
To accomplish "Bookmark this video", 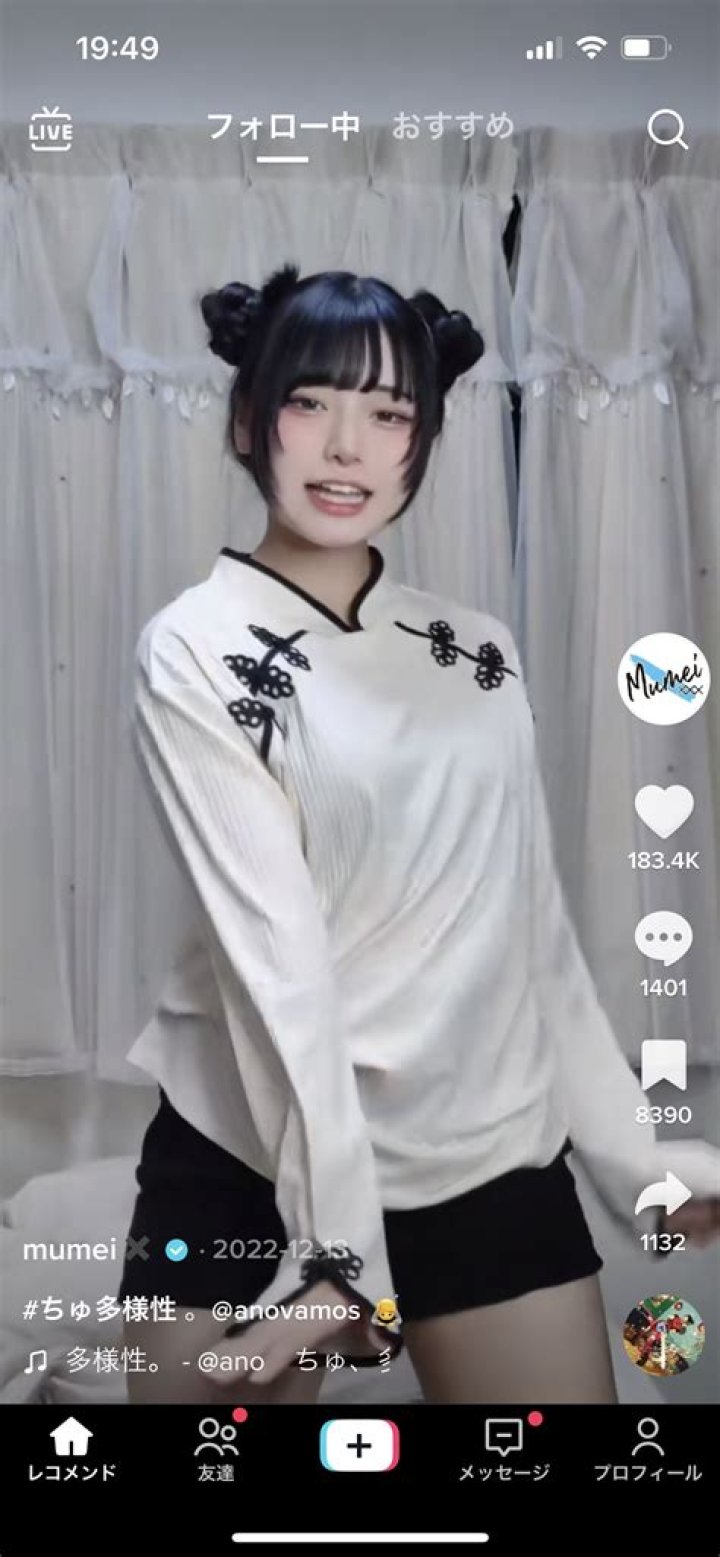I will 663,1068.
